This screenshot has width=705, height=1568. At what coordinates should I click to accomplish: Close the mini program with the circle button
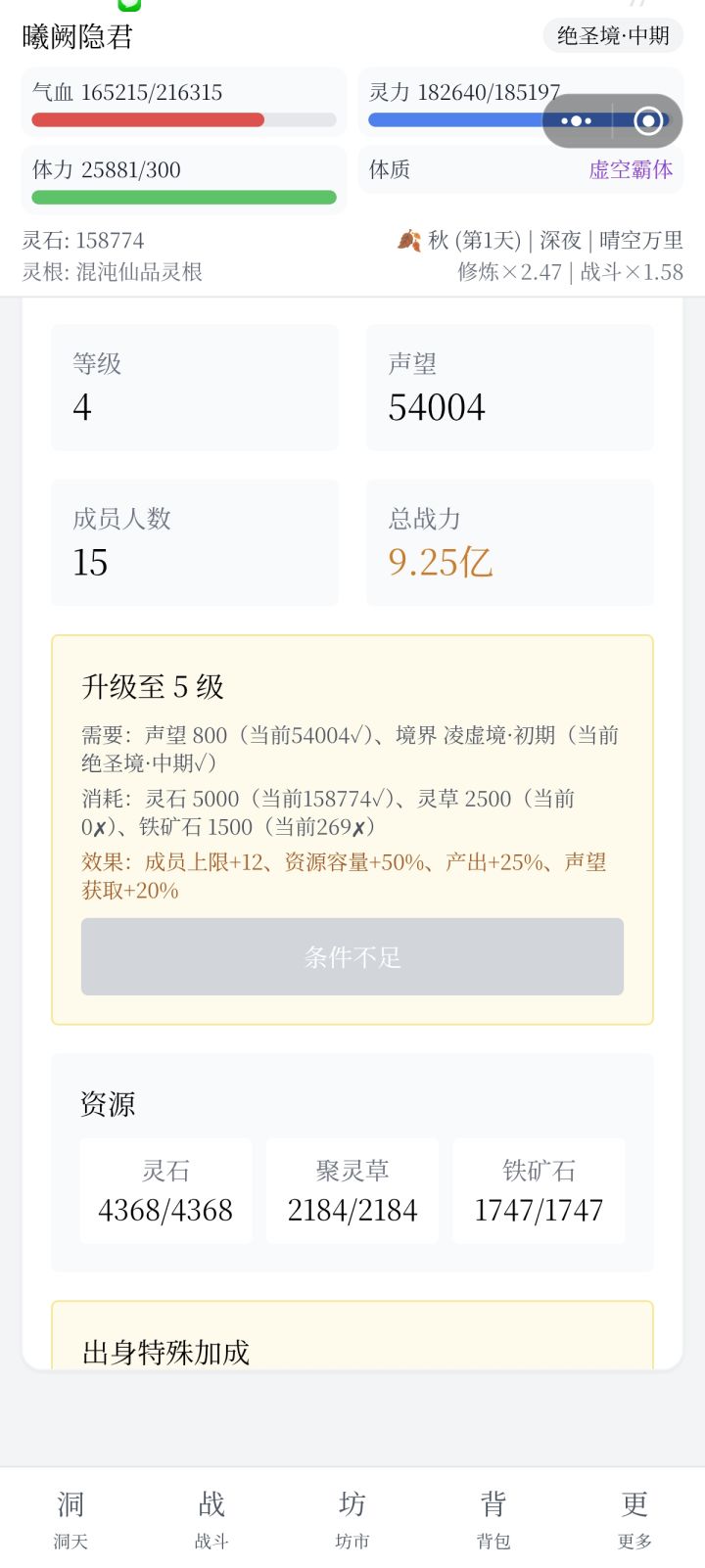pos(648,121)
